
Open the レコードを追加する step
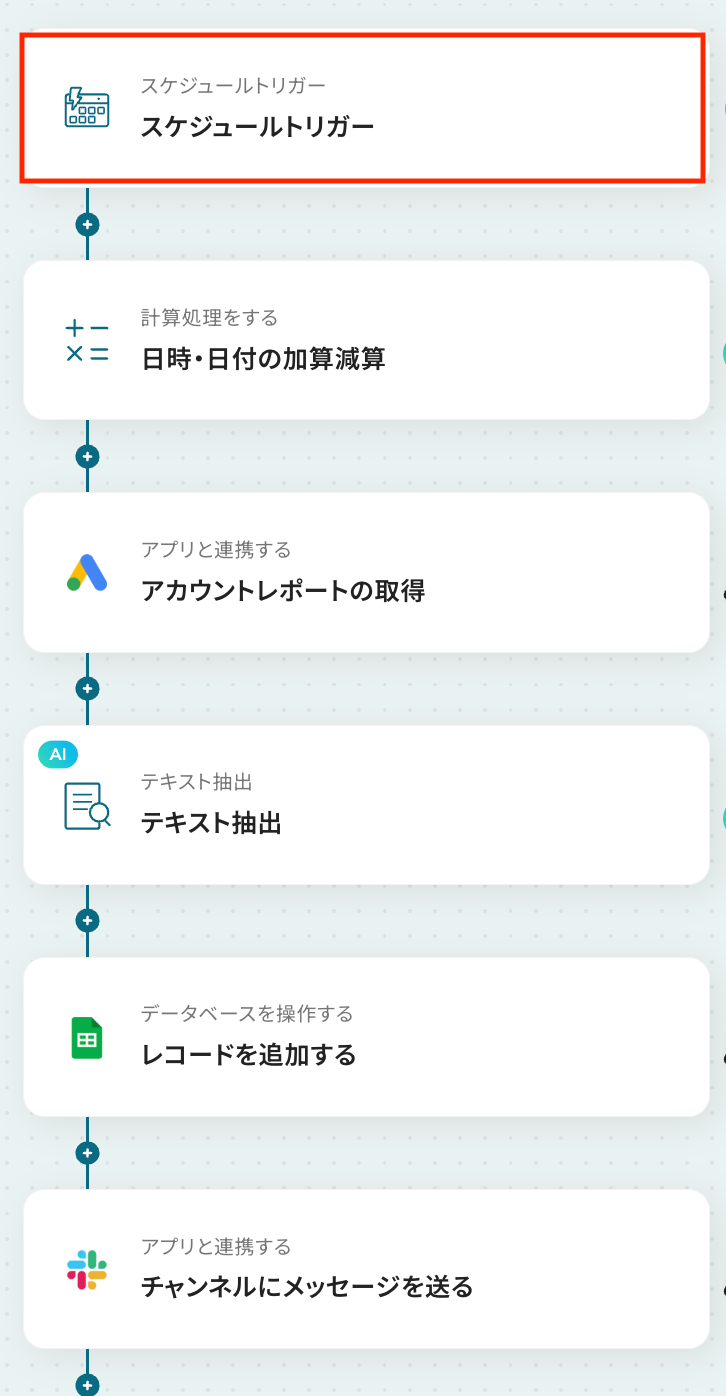pos(366,1036)
